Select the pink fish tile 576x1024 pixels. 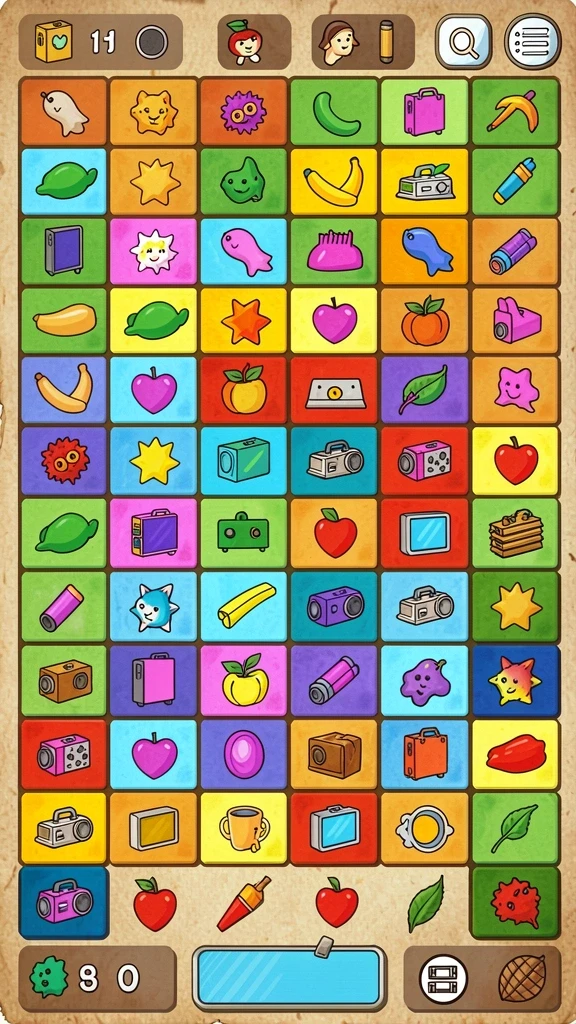(244, 253)
